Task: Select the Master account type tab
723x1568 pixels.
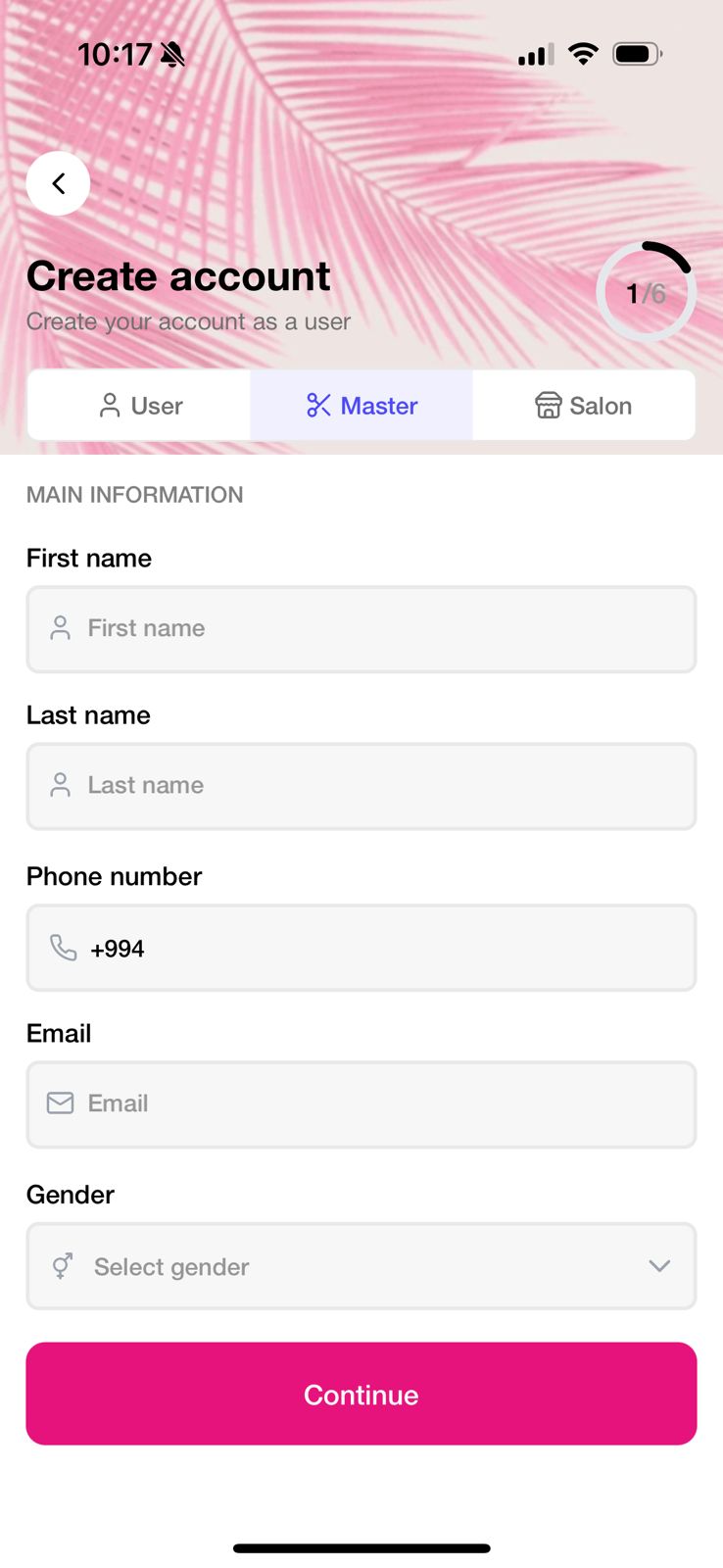Action: click(361, 406)
